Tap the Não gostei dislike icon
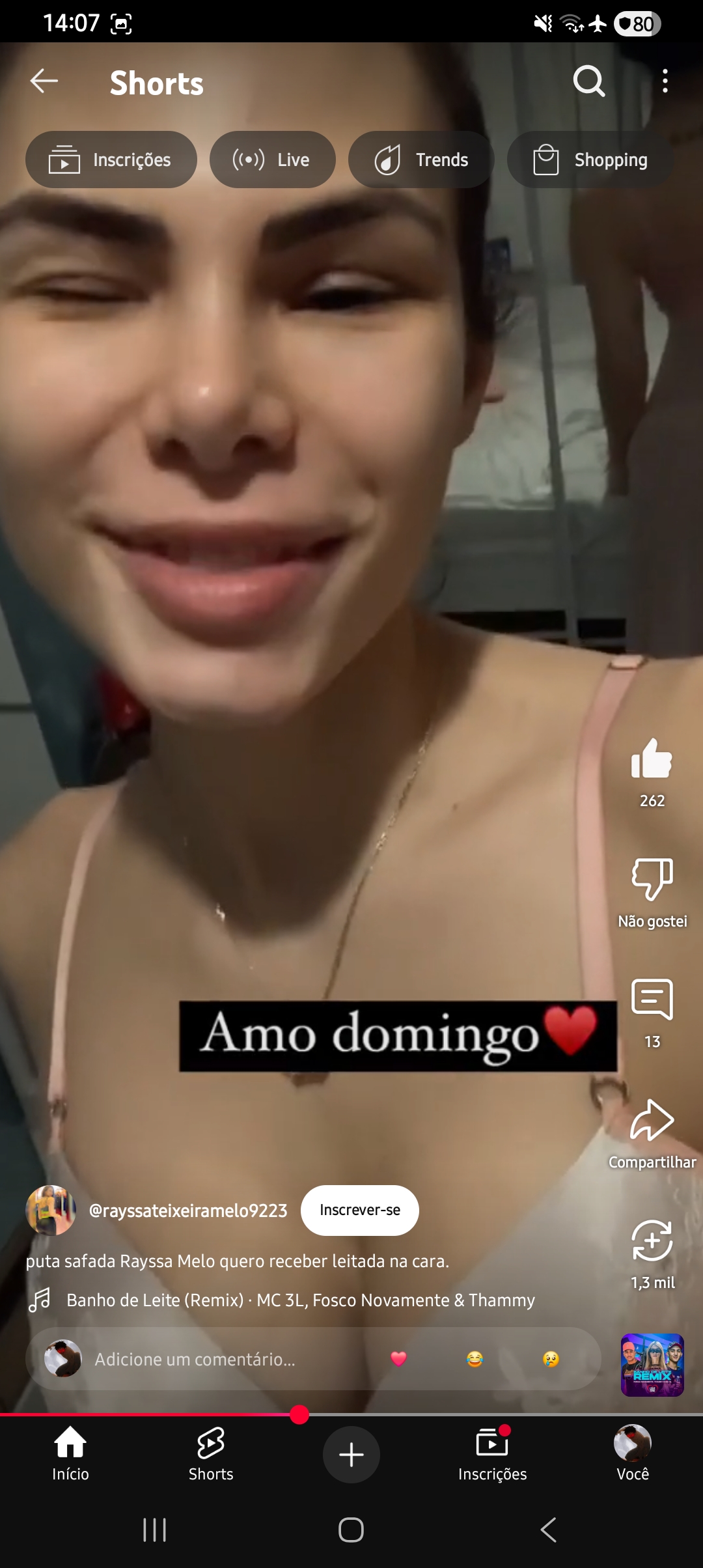The height and width of the screenshot is (1568, 703). (652, 879)
